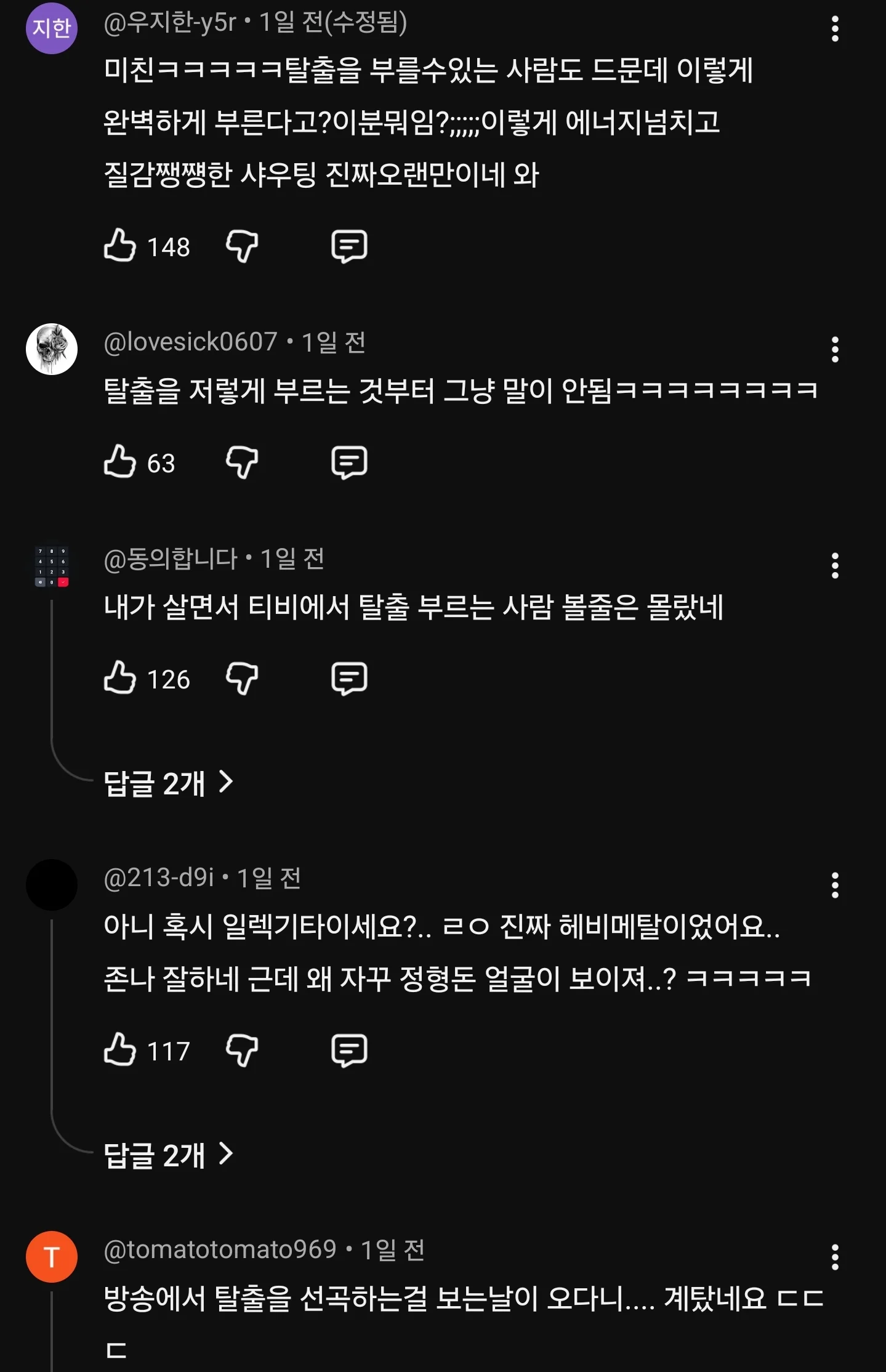
Task: View @tomatotomato969's channel via the orange avatar
Action: click(52, 1257)
